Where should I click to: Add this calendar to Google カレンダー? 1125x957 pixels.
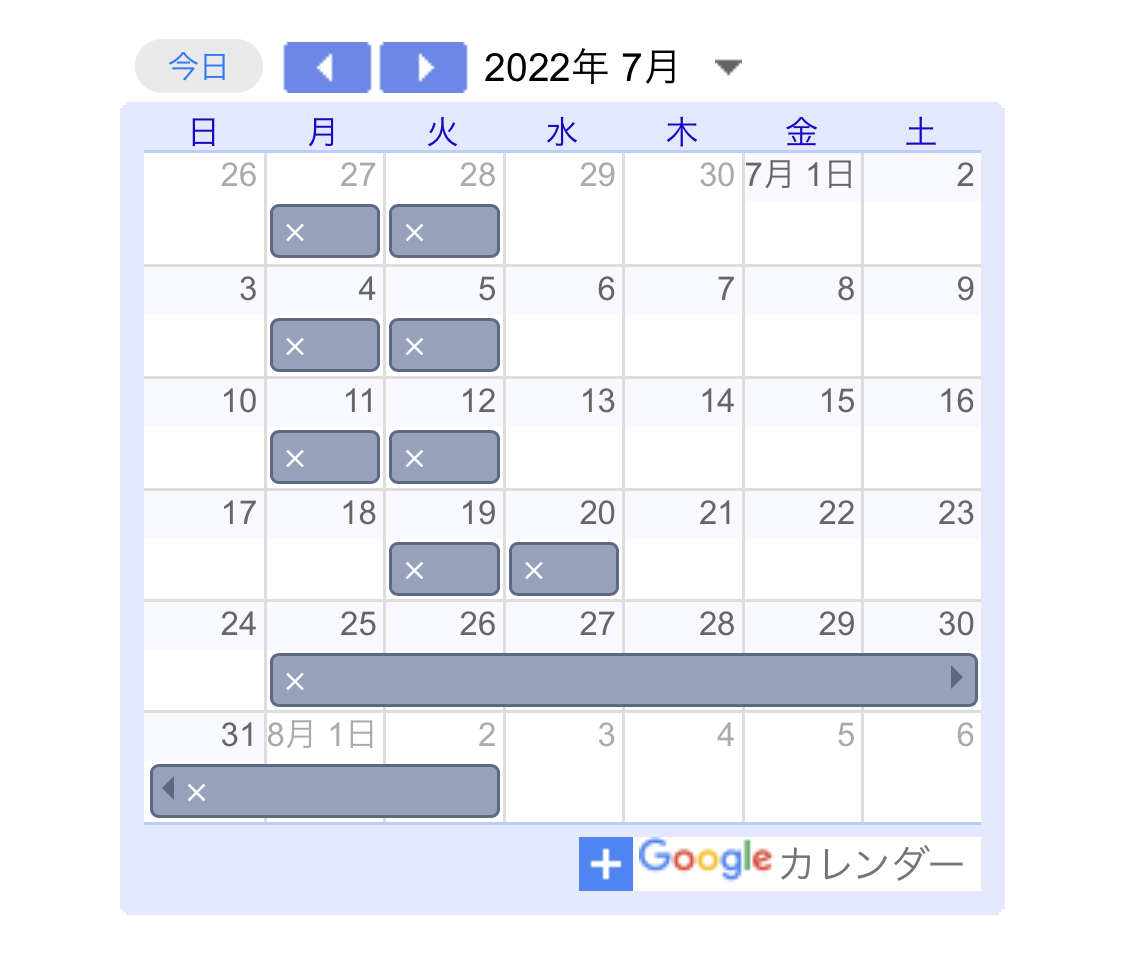(780, 863)
